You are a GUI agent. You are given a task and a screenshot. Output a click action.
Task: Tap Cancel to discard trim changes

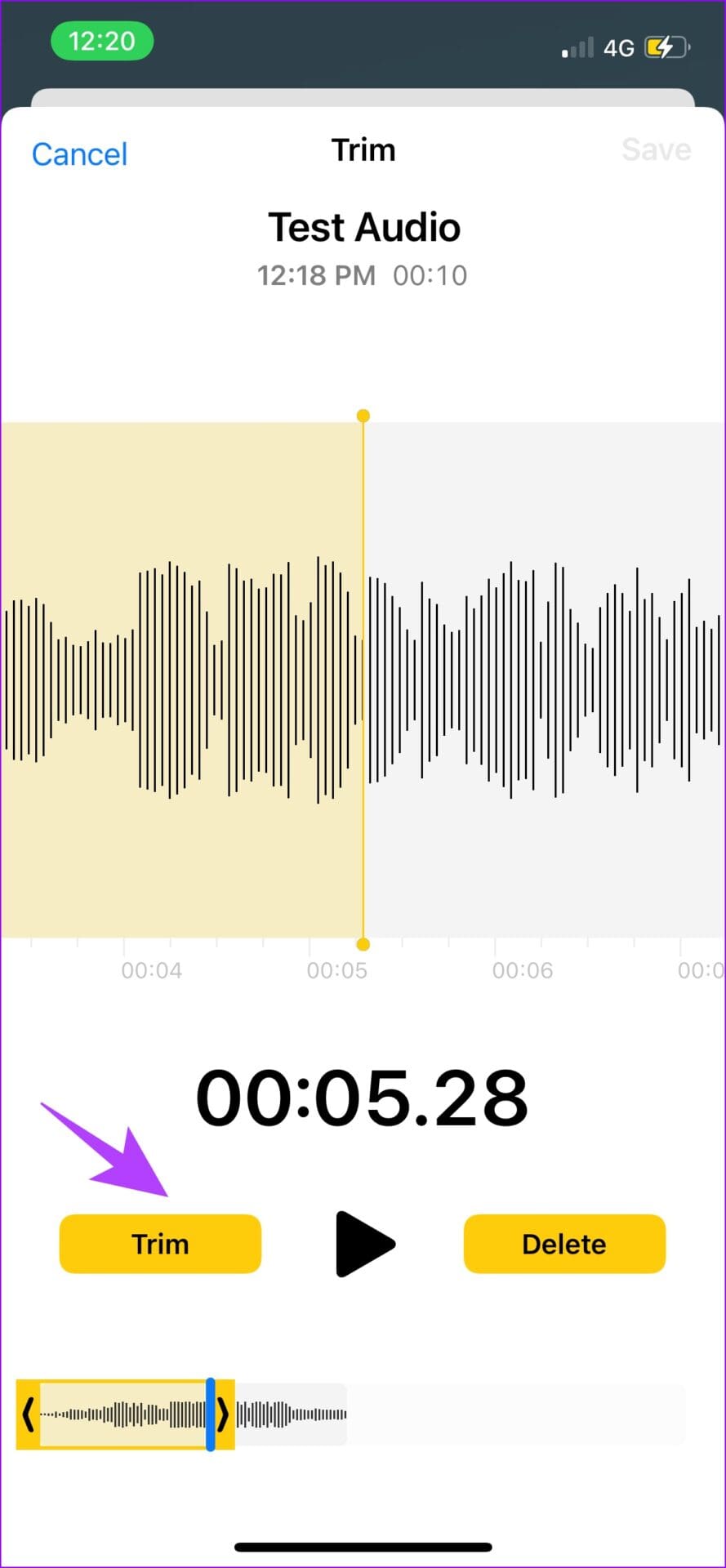(79, 154)
